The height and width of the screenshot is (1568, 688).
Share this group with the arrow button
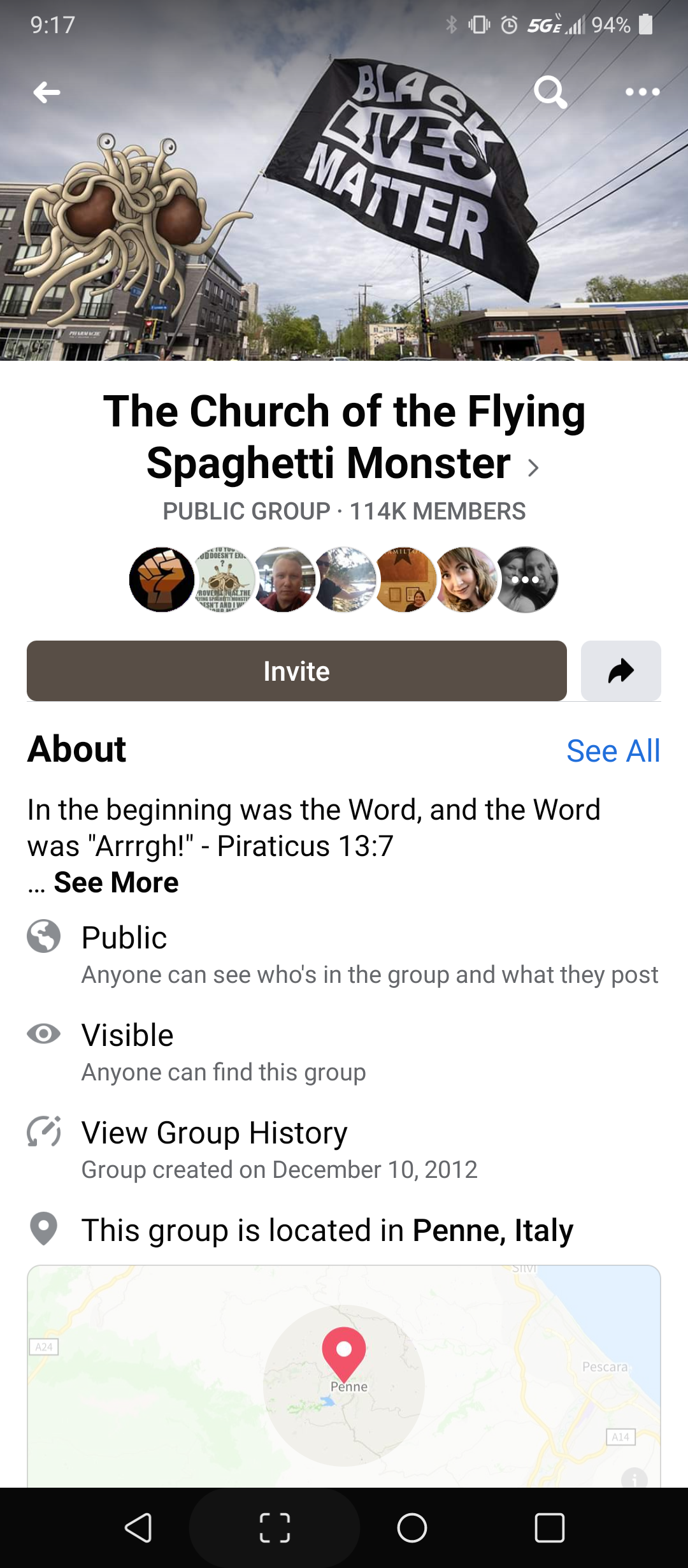620,671
